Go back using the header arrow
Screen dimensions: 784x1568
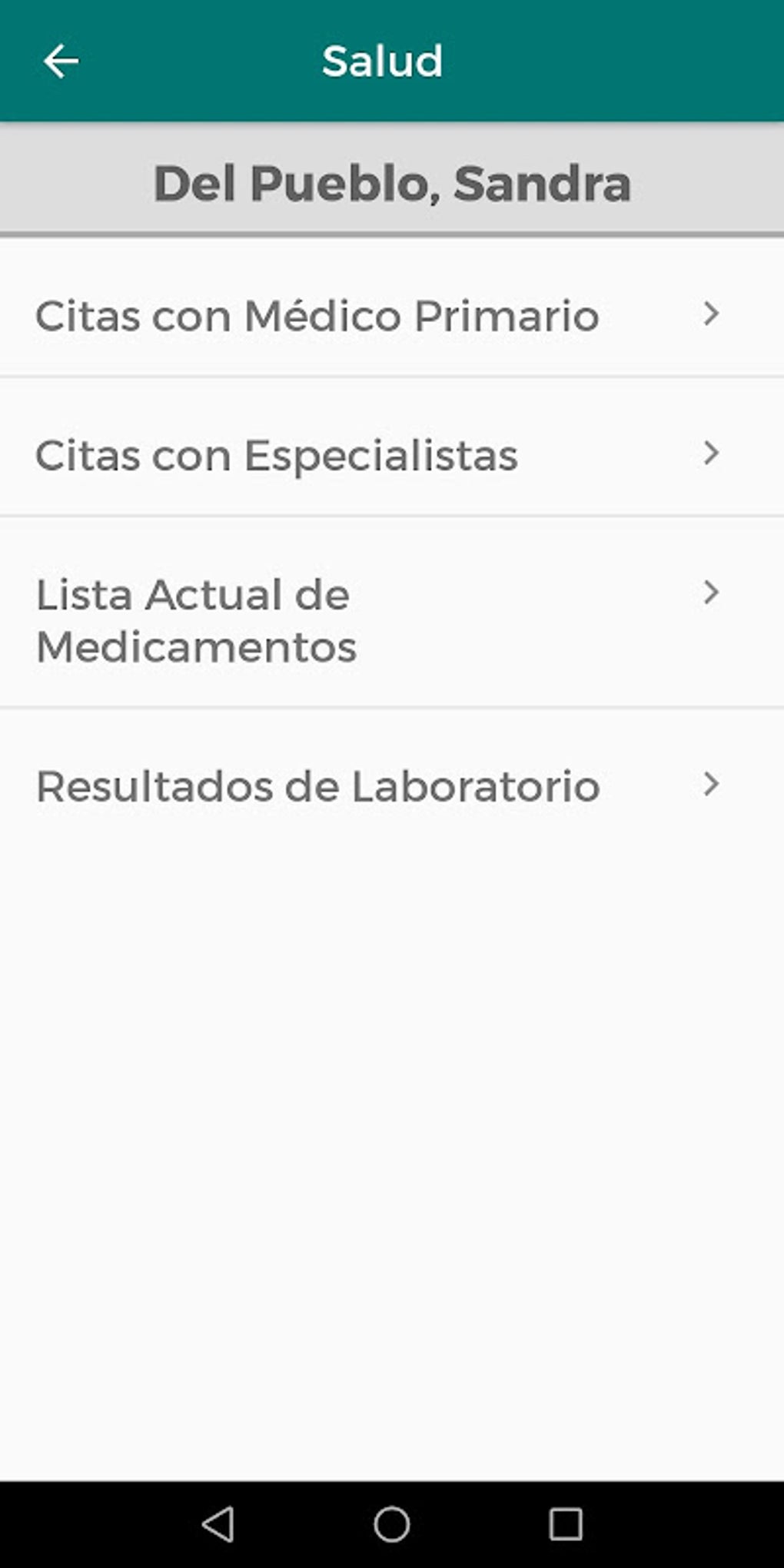pos(61,61)
